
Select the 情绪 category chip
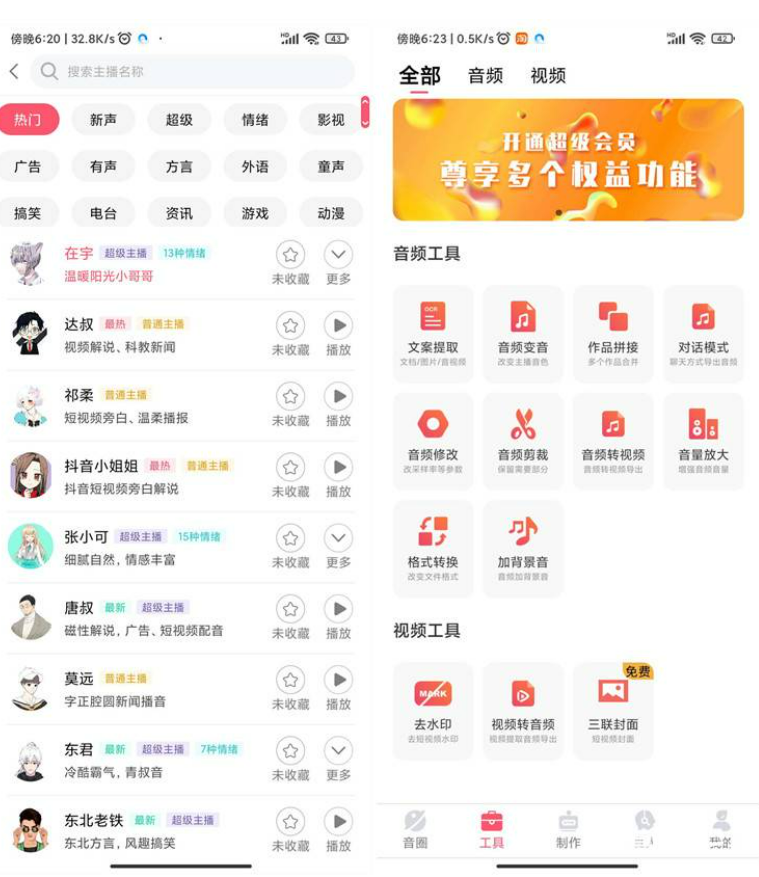[255, 119]
